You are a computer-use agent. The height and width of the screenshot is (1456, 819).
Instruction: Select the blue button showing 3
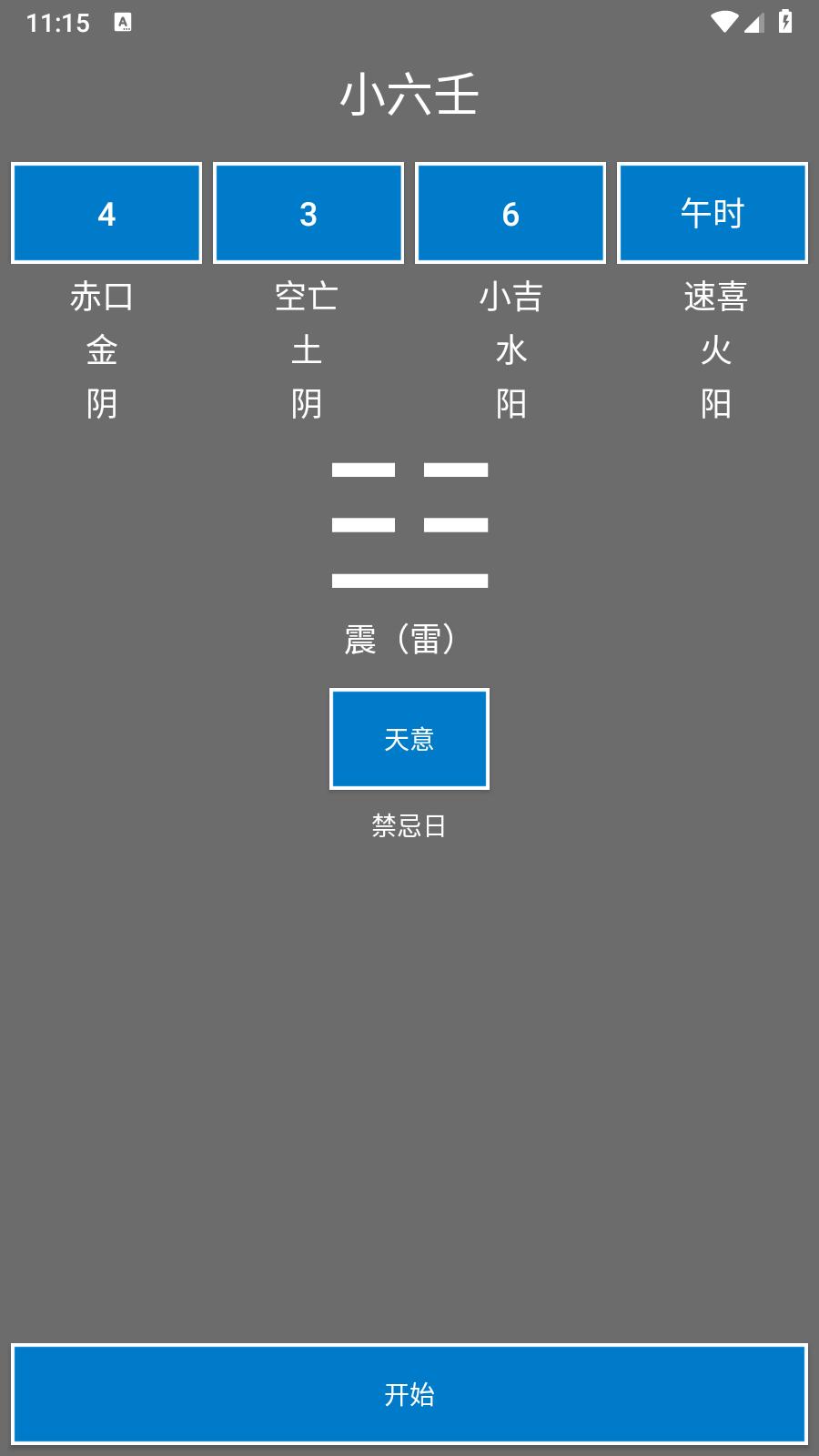pos(308,214)
